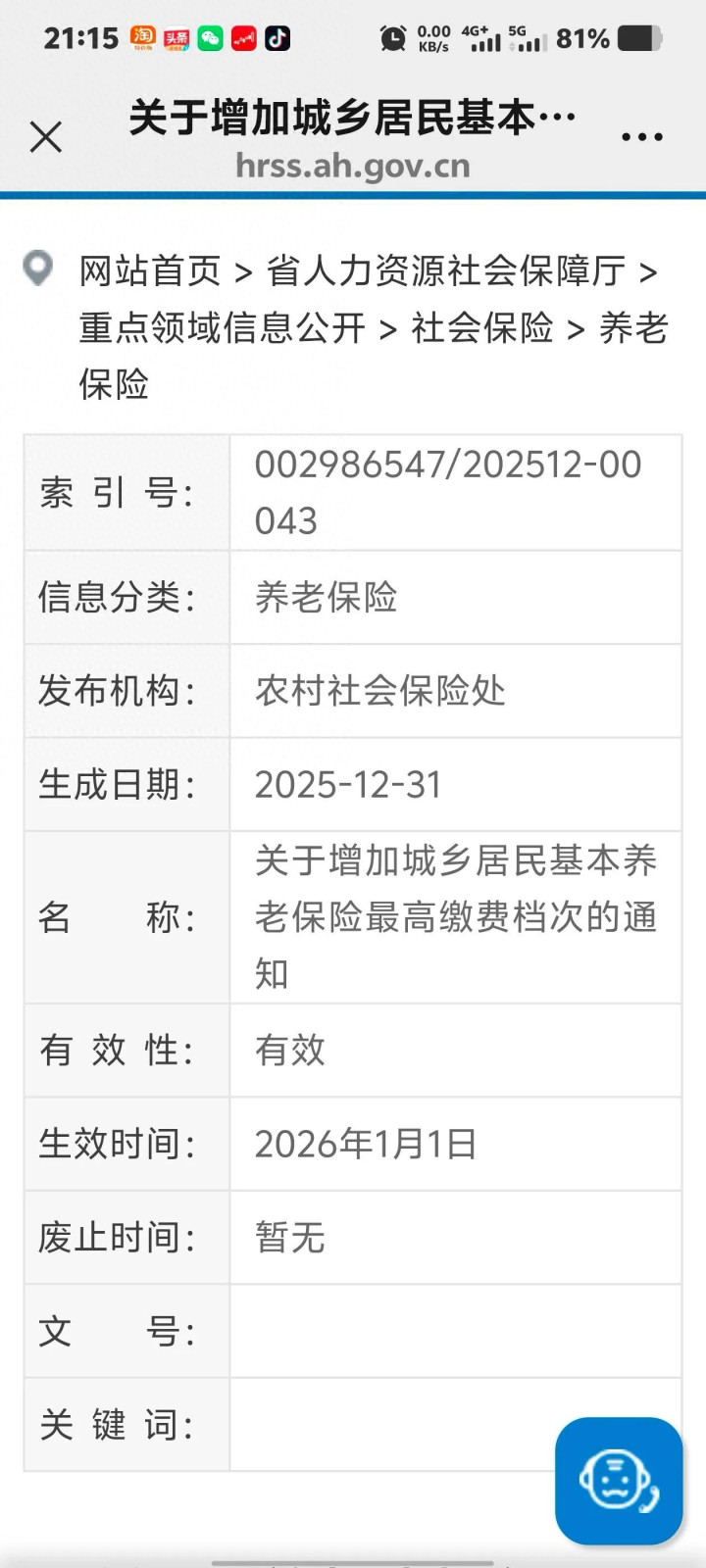Open 省人力资源社会保障厅 breadcrumb
This screenshot has width=706, height=1568.
445,271
